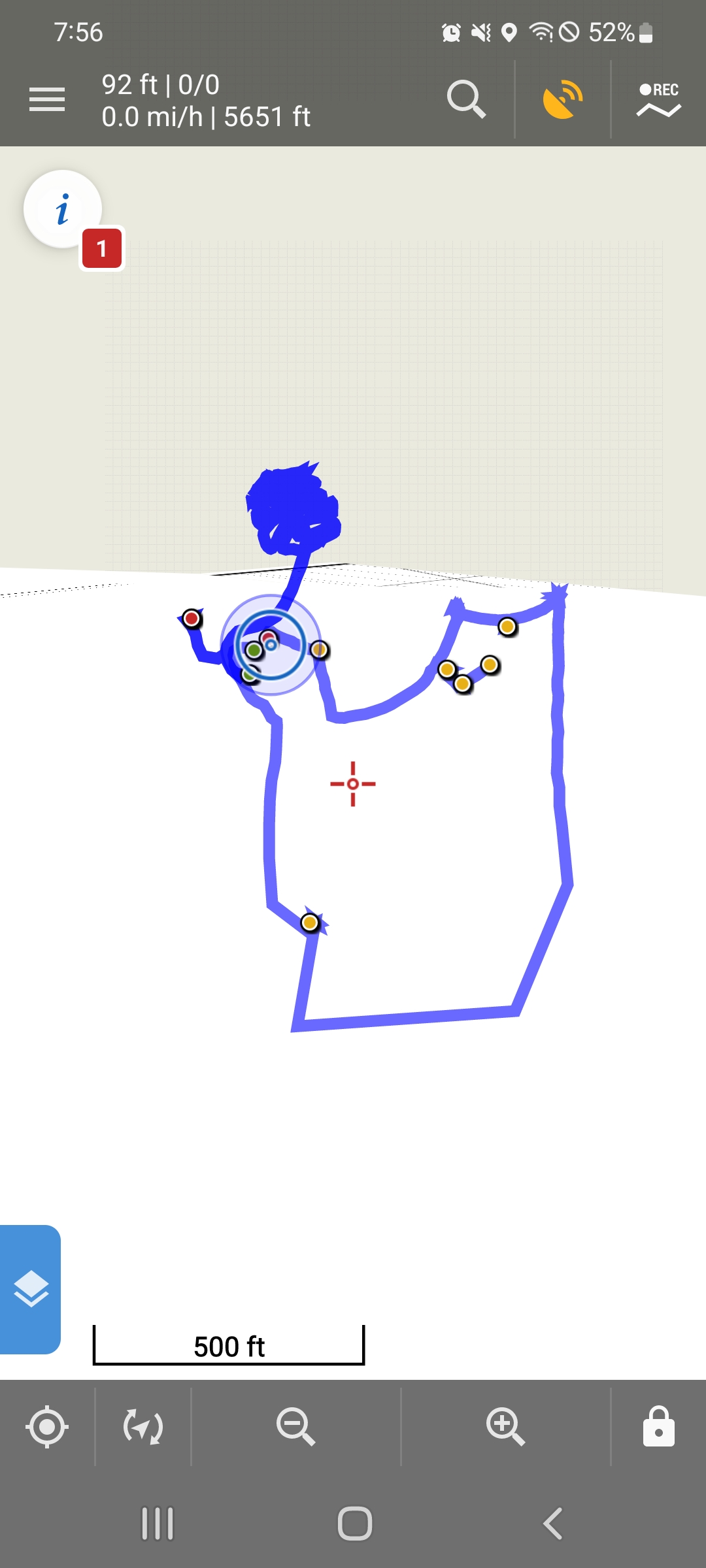Toggle map rotation mode
Screen dimensions: 706x1568
[x=143, y=1426]
